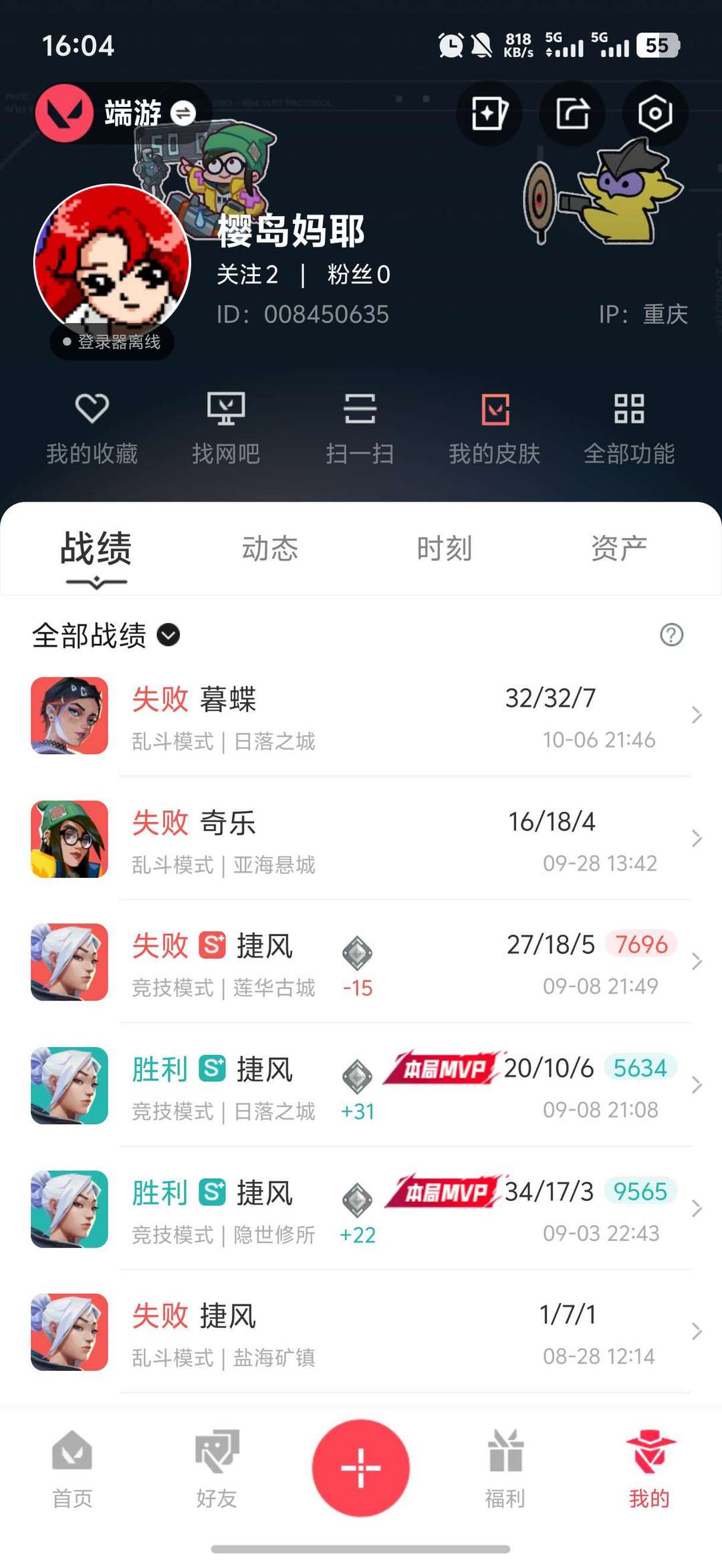View the 捷风 match on 莲华古城
This screenshot has width=722, height=1568.
pos(361,963)
